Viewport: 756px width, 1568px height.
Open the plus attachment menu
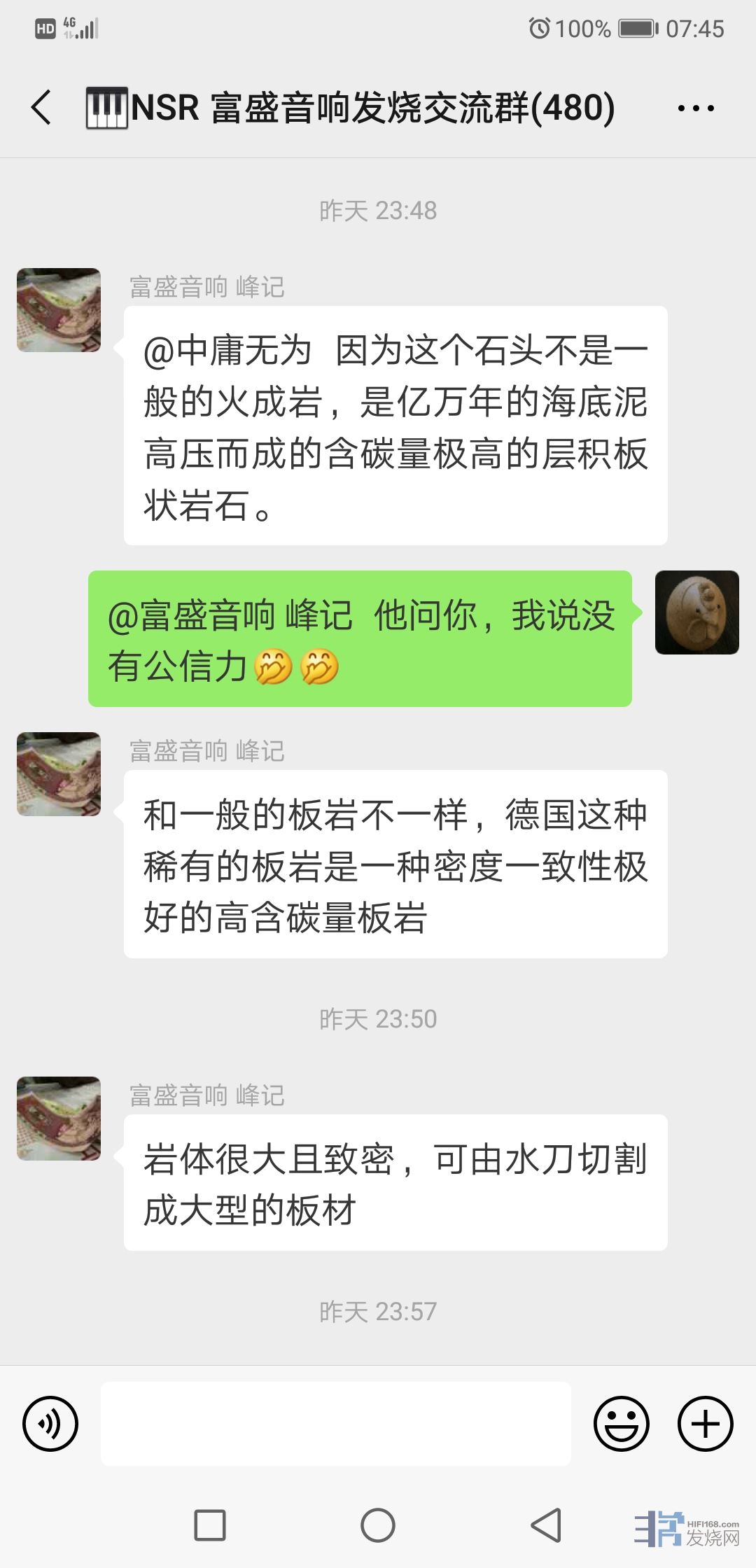pyautogui.click(x=705, y=1423)
